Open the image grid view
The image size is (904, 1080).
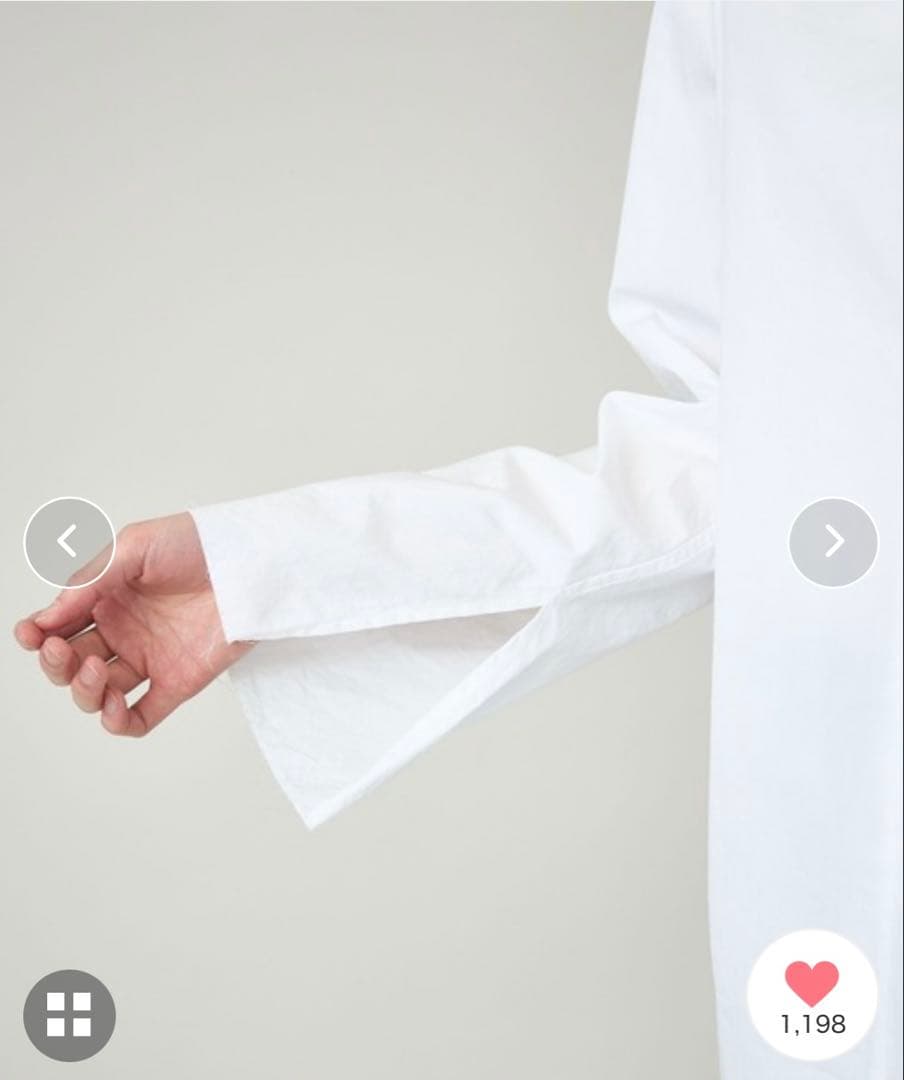pos(69,1015)
